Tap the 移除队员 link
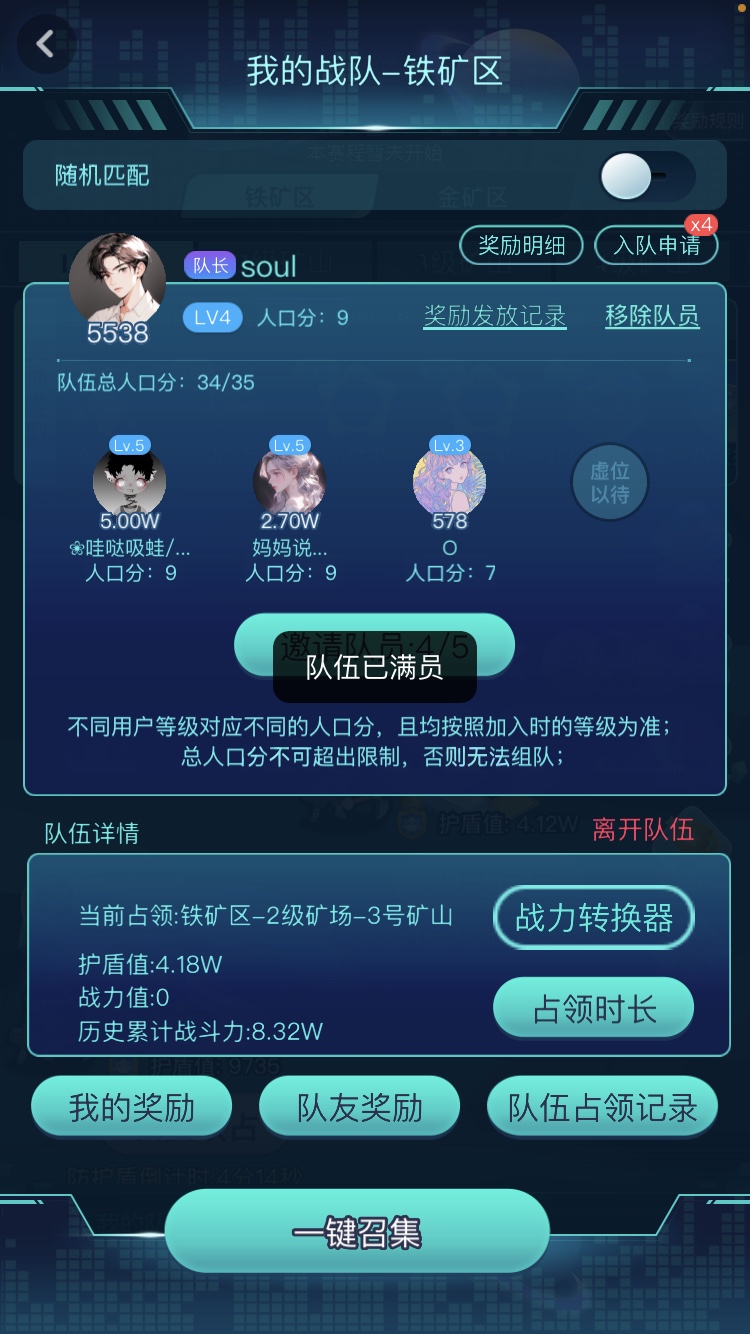Viewport: 750px width, 1334px height. (652, 317)
